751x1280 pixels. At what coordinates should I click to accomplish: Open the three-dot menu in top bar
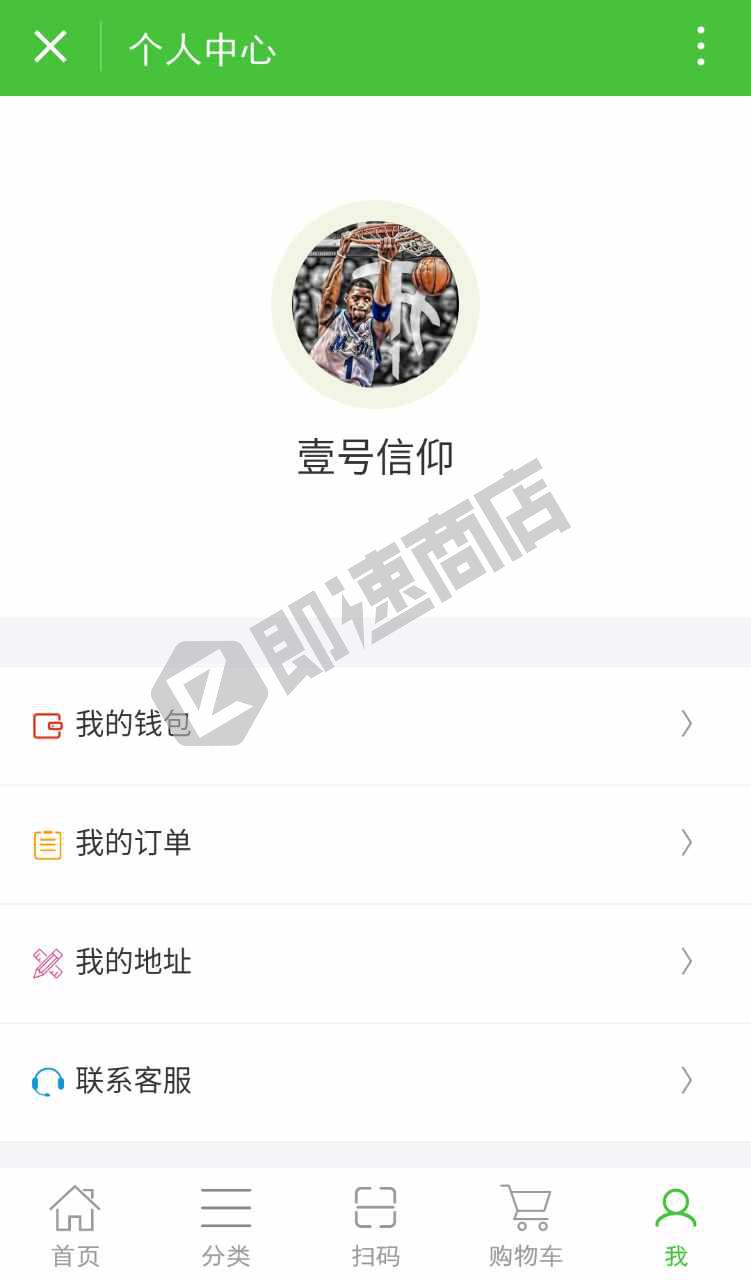[700, 47]
